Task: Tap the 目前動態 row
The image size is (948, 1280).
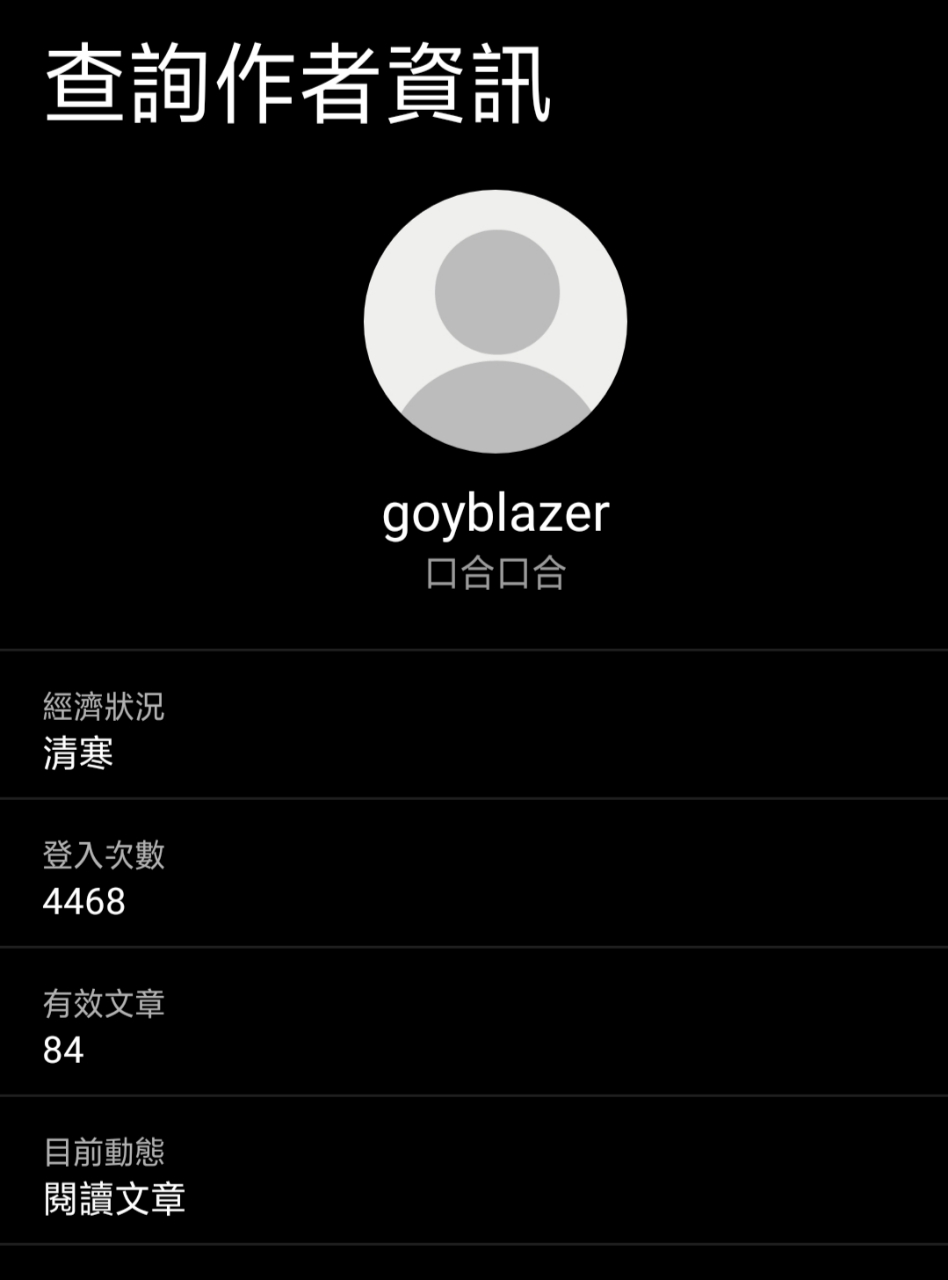Action: coord(474,1172)
